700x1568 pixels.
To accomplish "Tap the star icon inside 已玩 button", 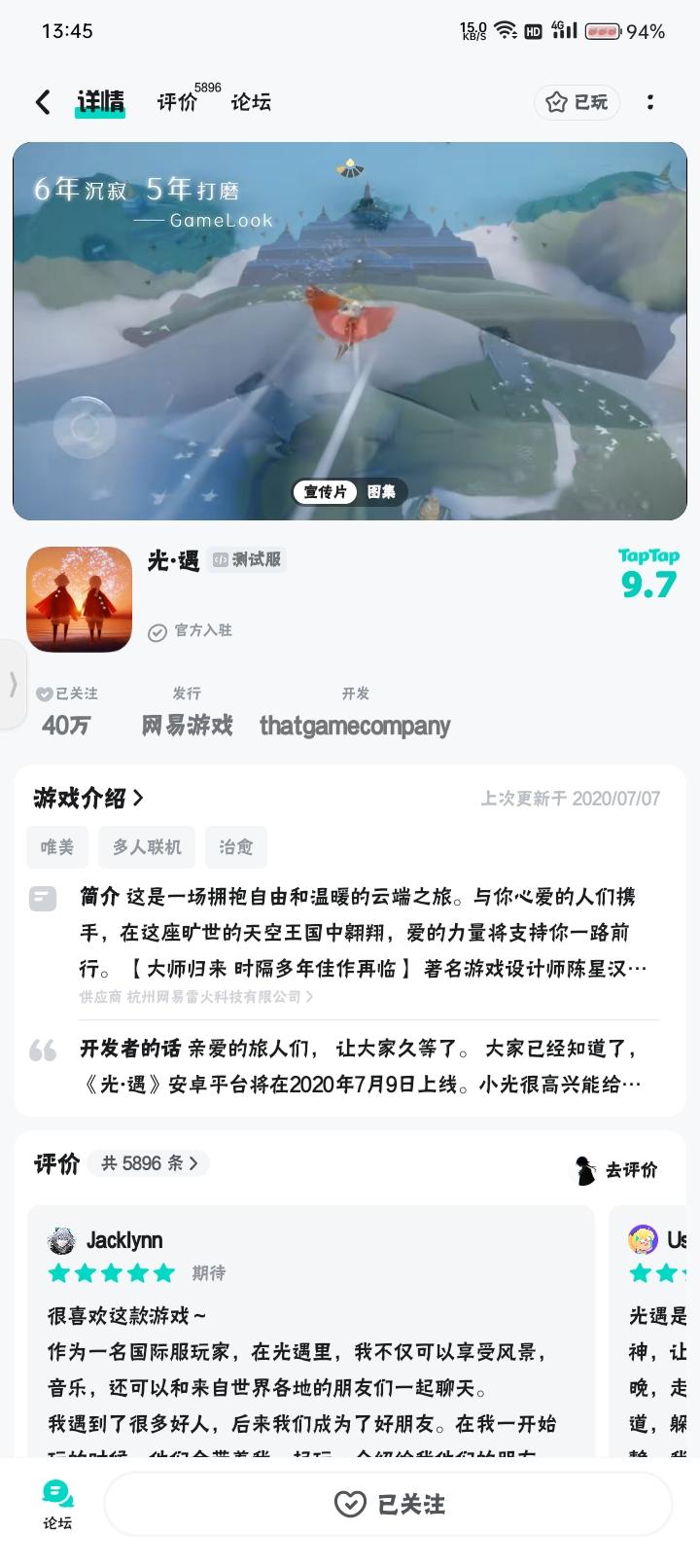I will coord(554,101).
